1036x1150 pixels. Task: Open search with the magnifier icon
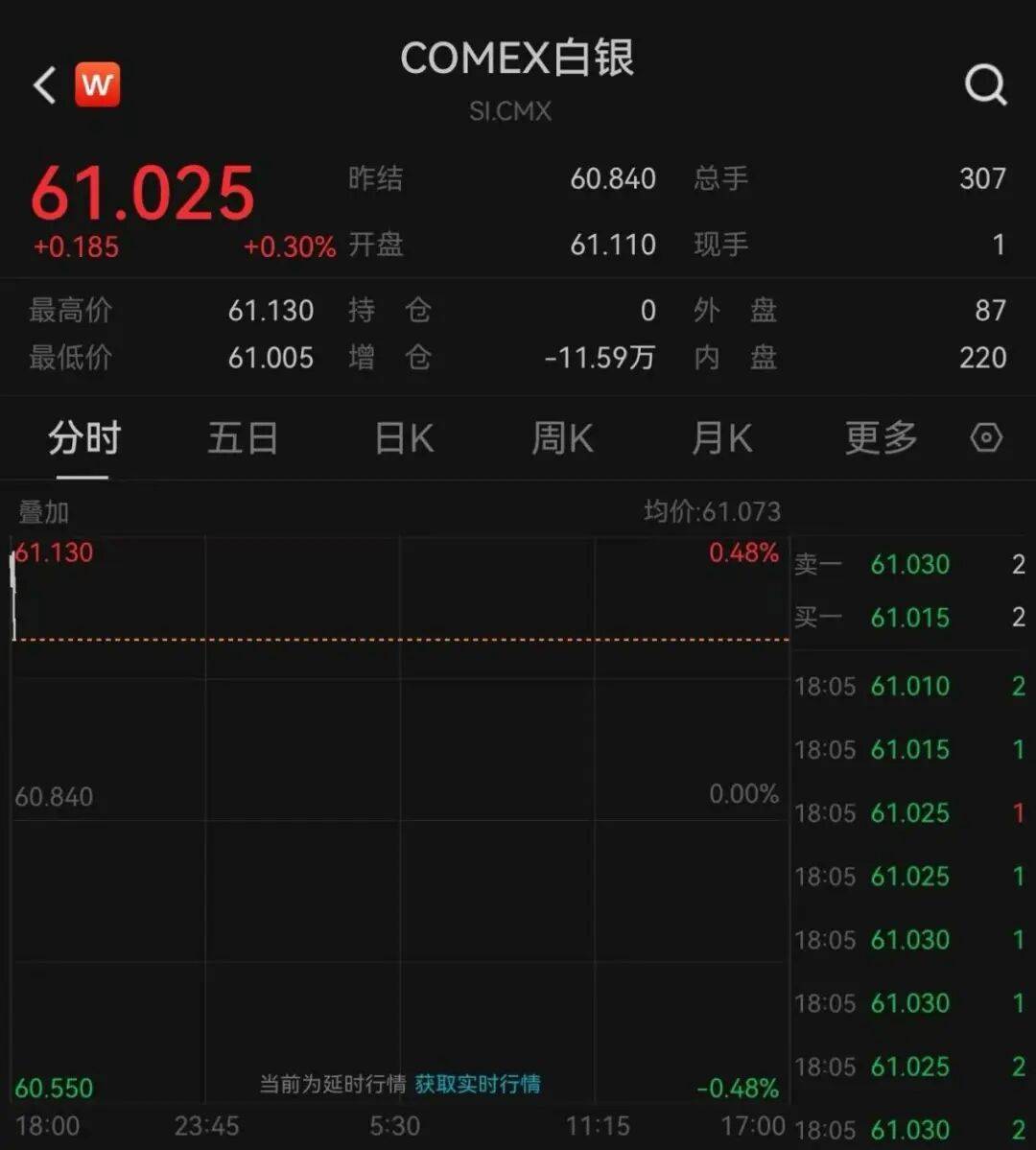point(985,85)
